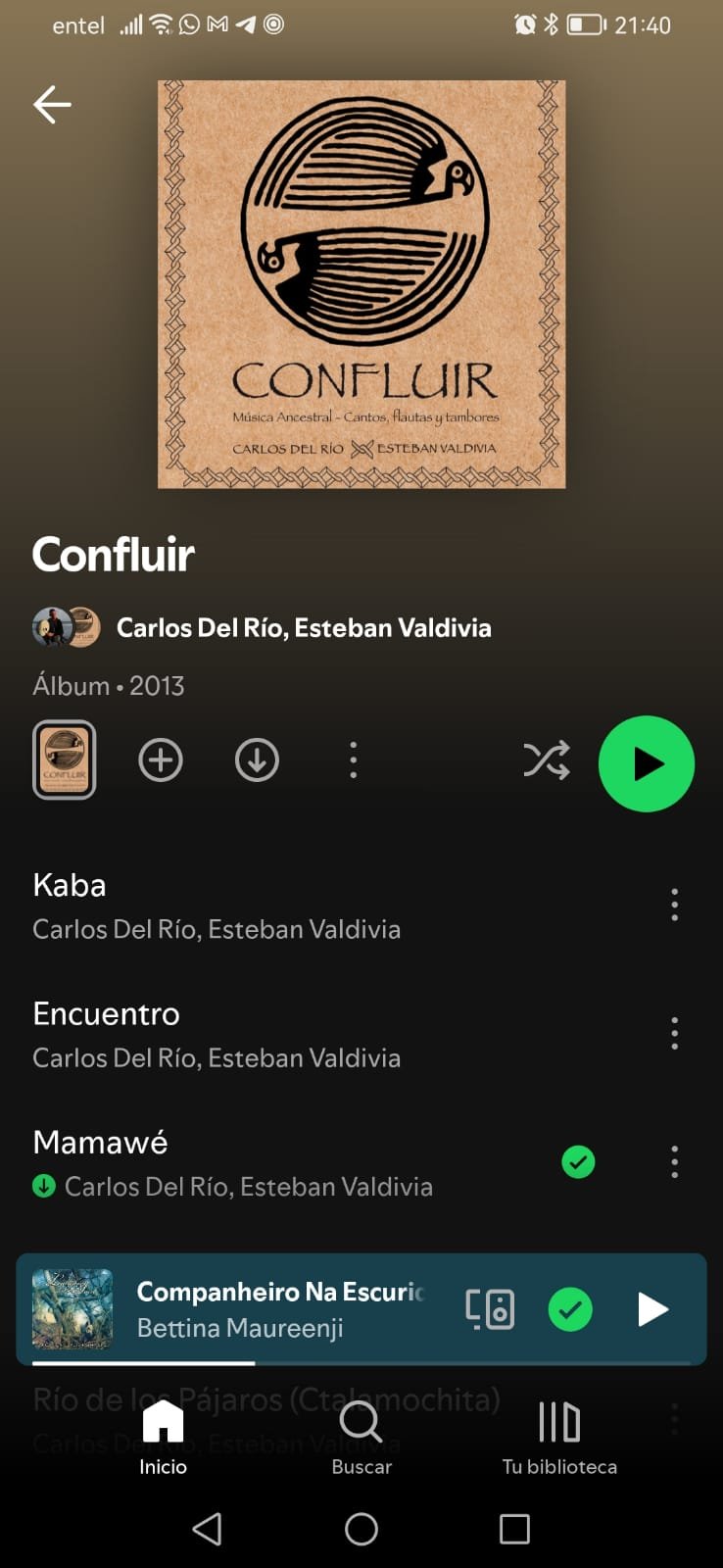Go back using the top-left arrow
The width and height of the screenshot is (723, 1568).
coord(52,104)
